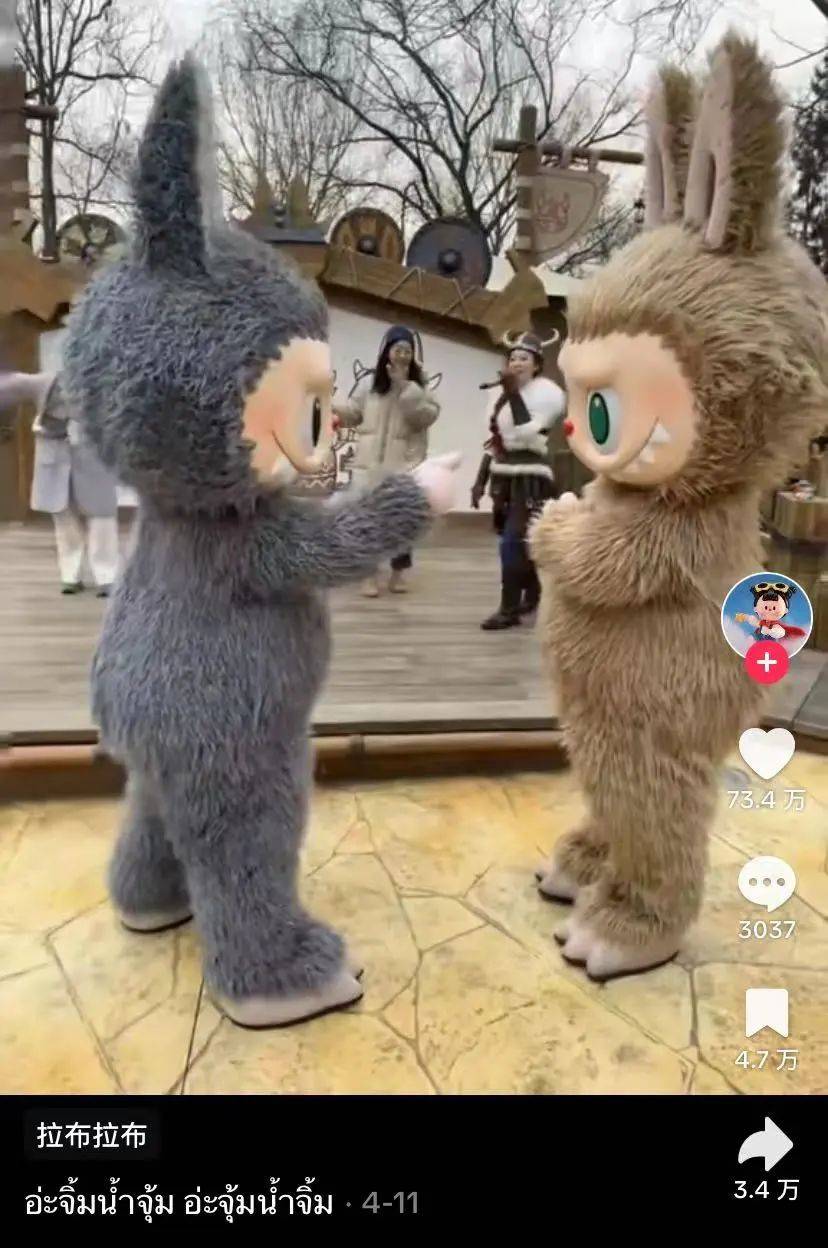Open the 拉布拉布 author name

click(x=92, y=1136)
